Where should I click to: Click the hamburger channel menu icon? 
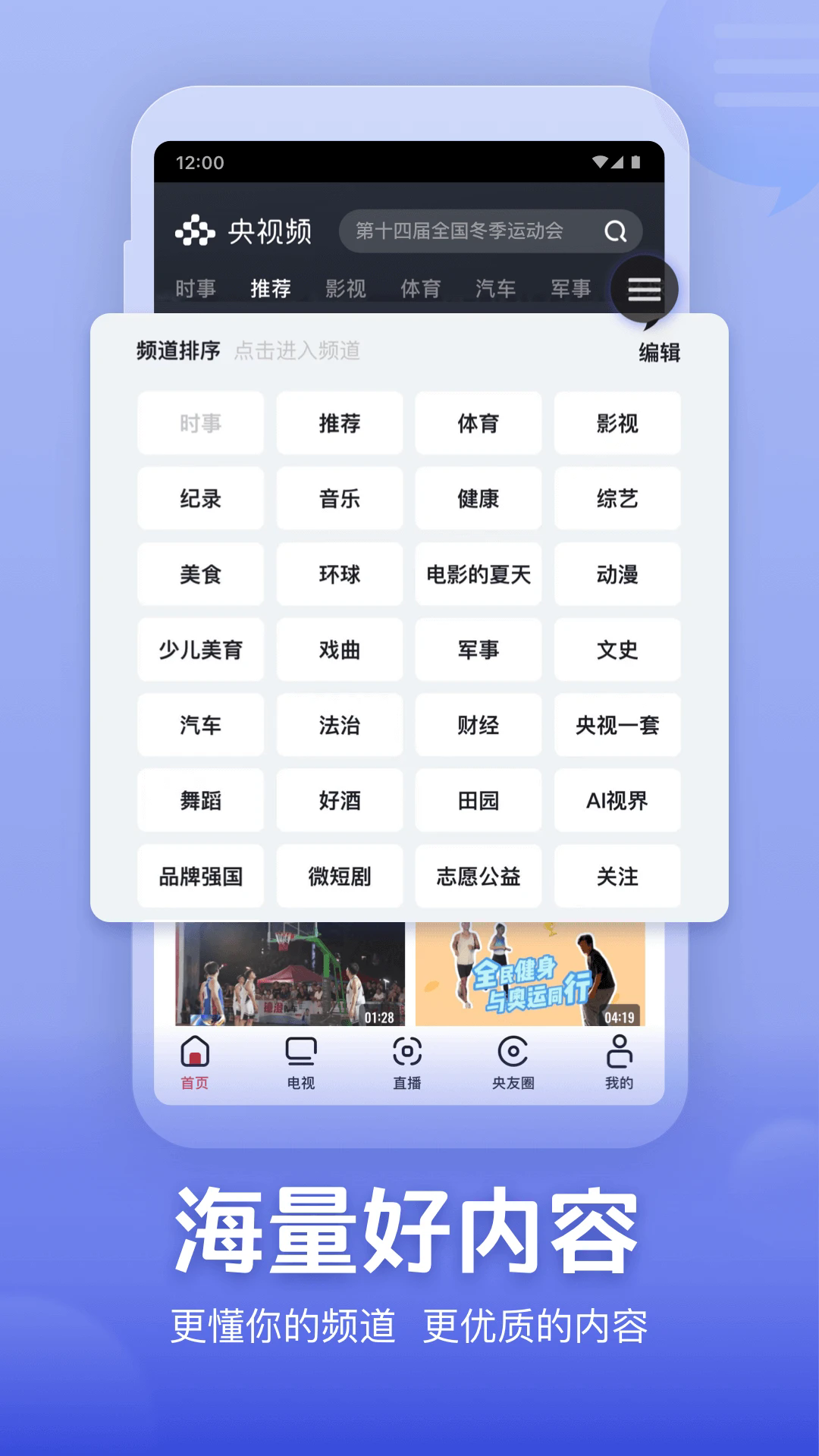(x=644, y=289)
